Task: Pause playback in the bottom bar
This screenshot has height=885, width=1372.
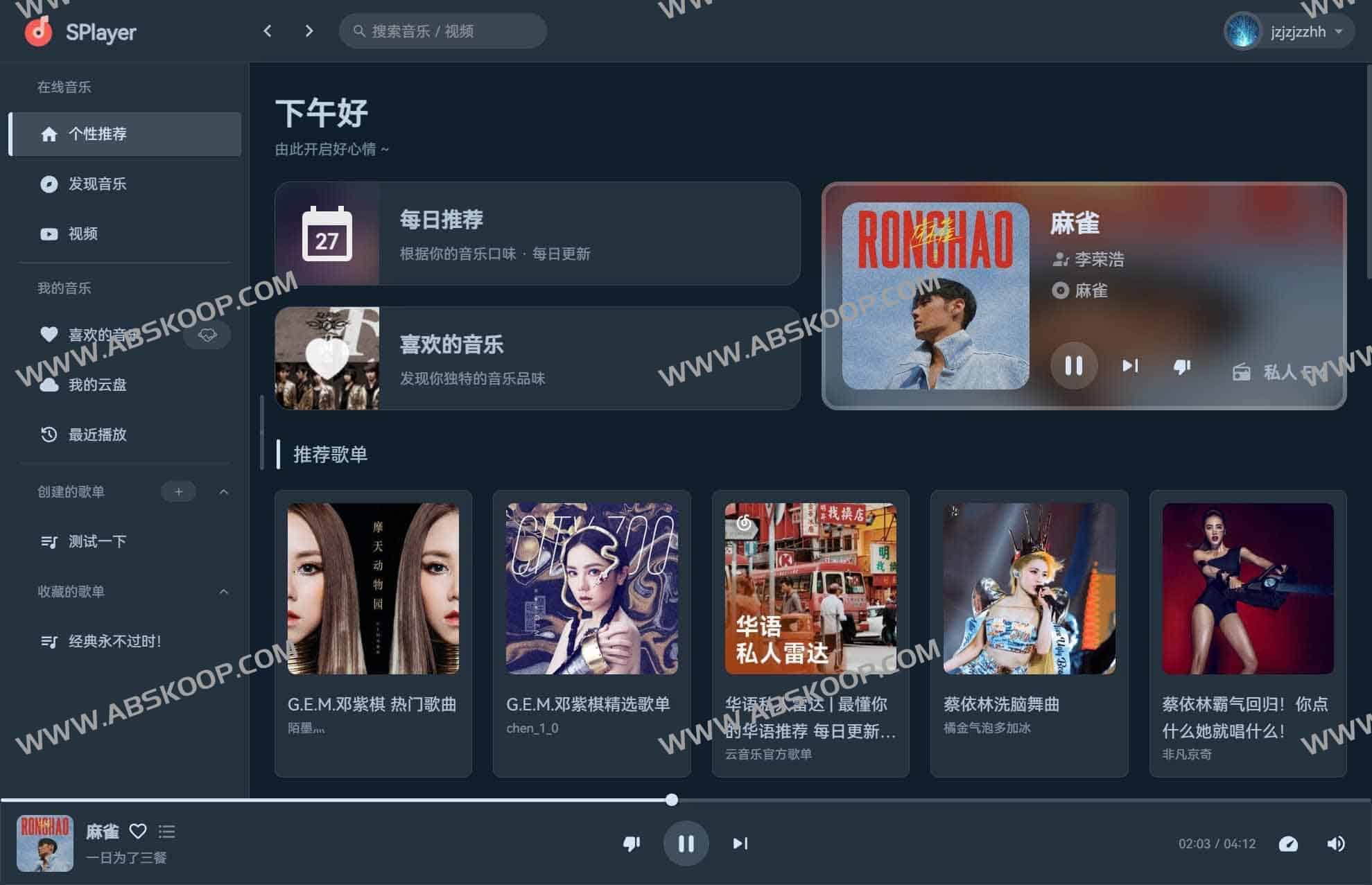Action: [x=686, y=843]
